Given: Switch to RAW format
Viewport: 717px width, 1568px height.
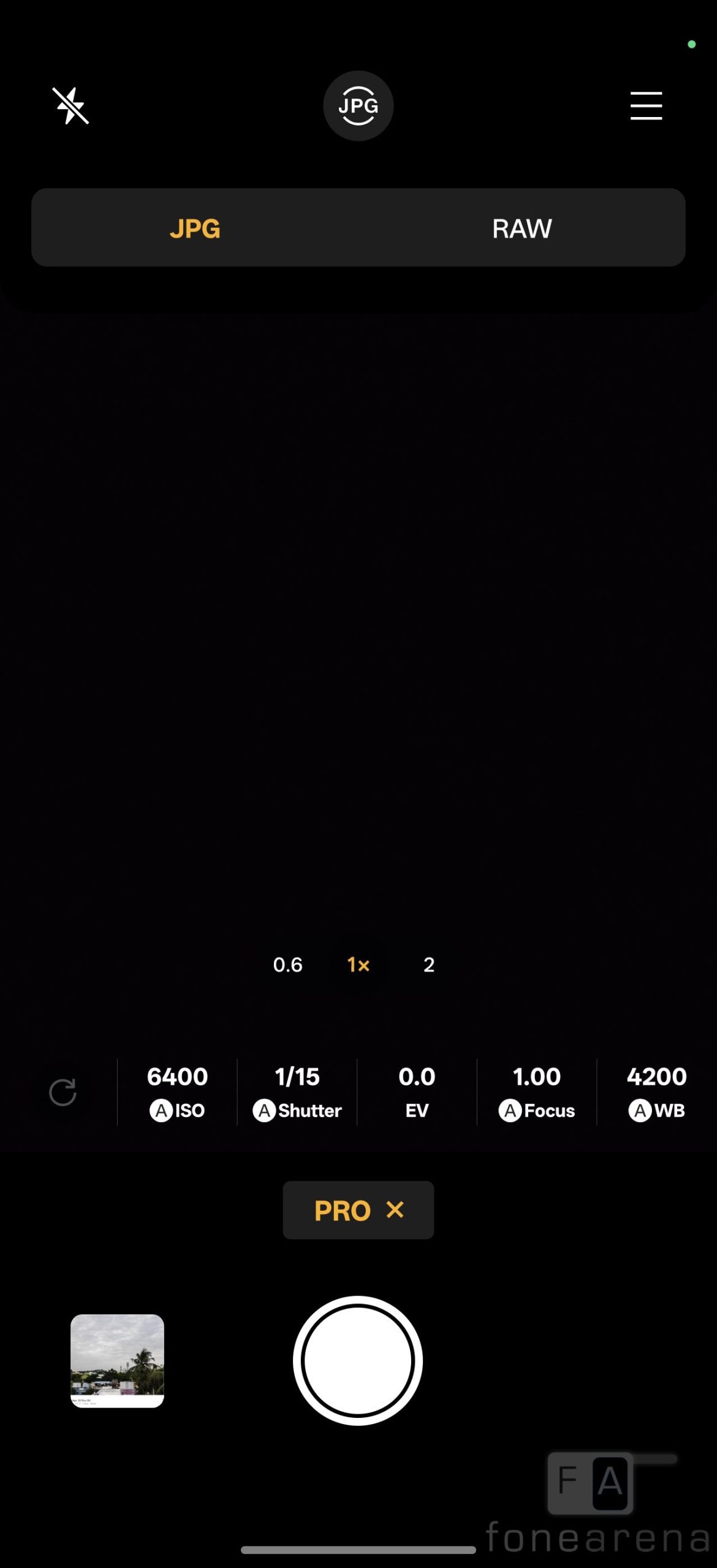Looking at the screenshot, I should click(522, 228).
